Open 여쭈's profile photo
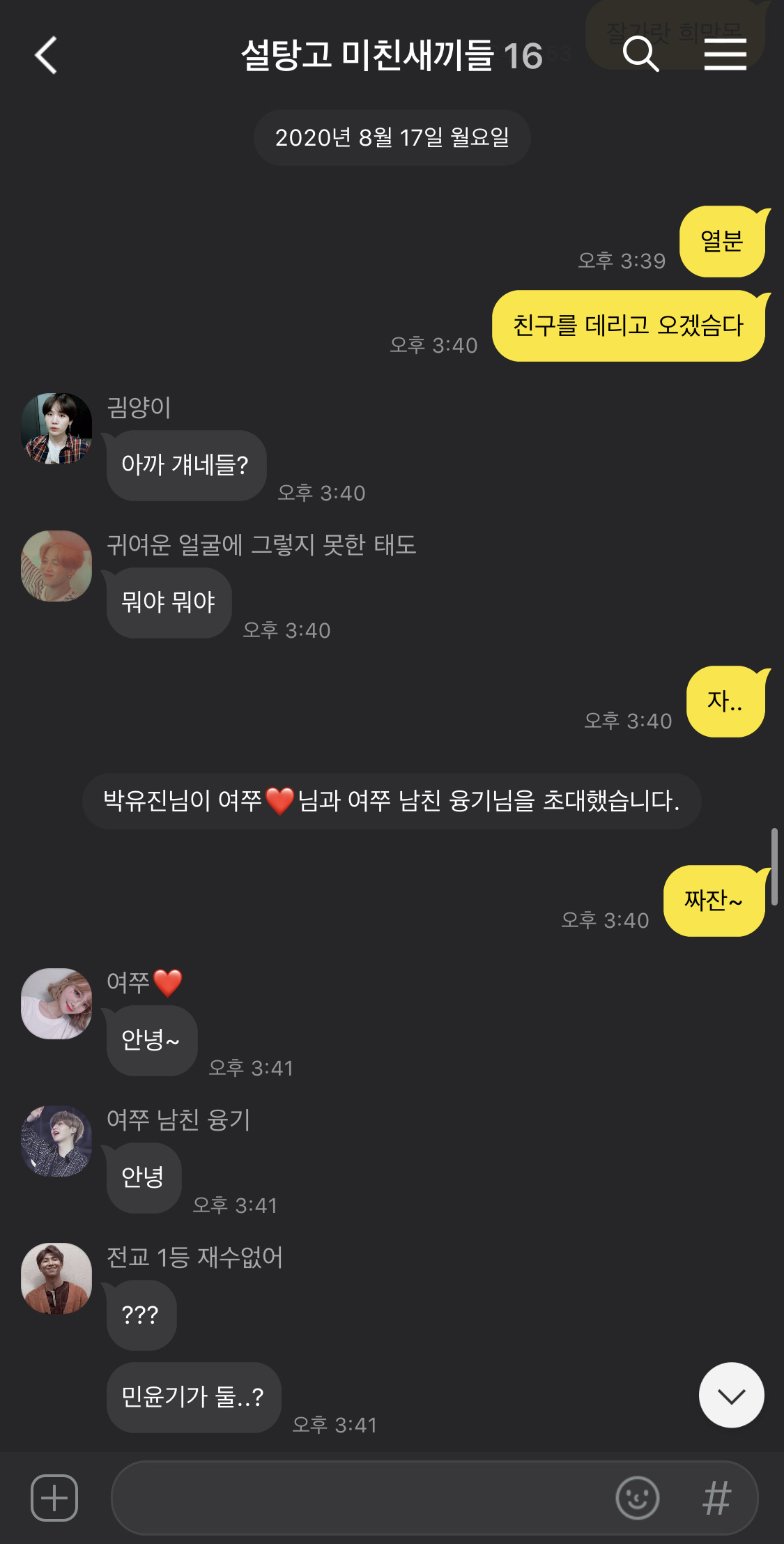 coord(57,1003)
